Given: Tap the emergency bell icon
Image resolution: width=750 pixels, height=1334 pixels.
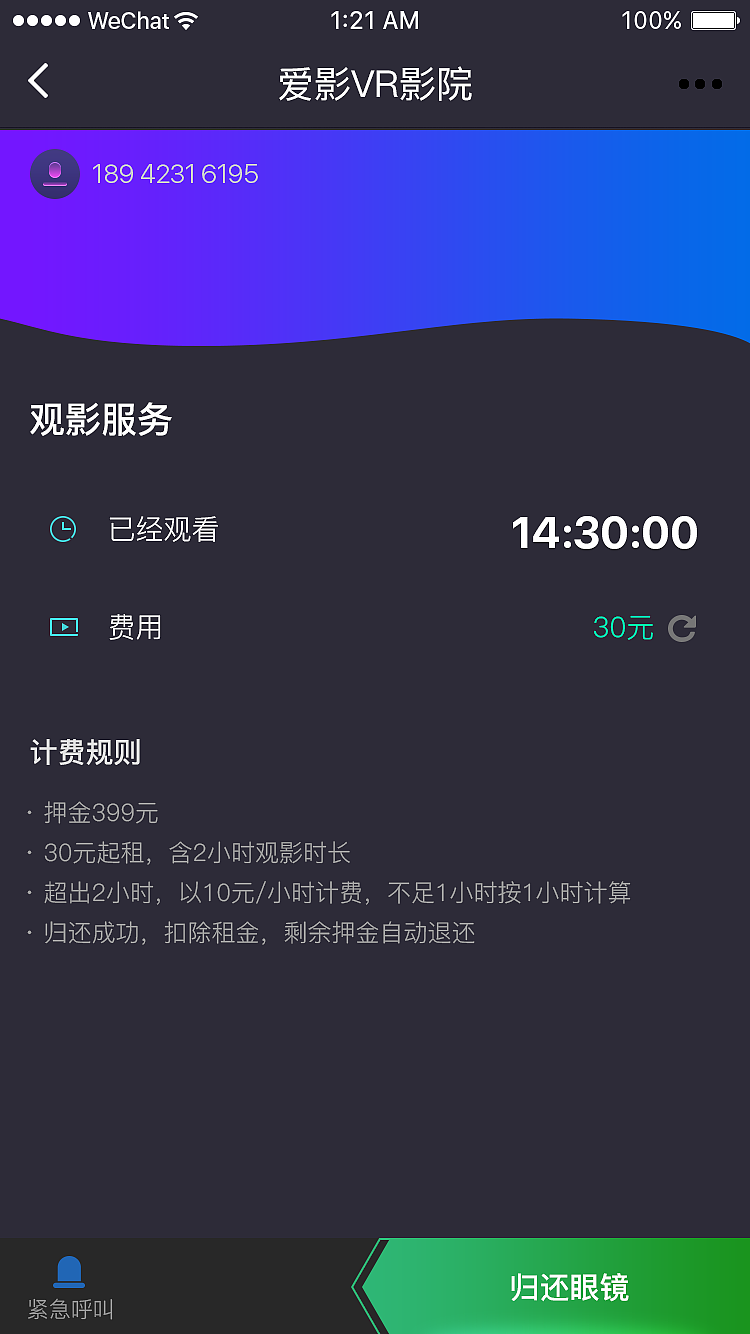Looking at the screenshot, I should click(69, 1270).
